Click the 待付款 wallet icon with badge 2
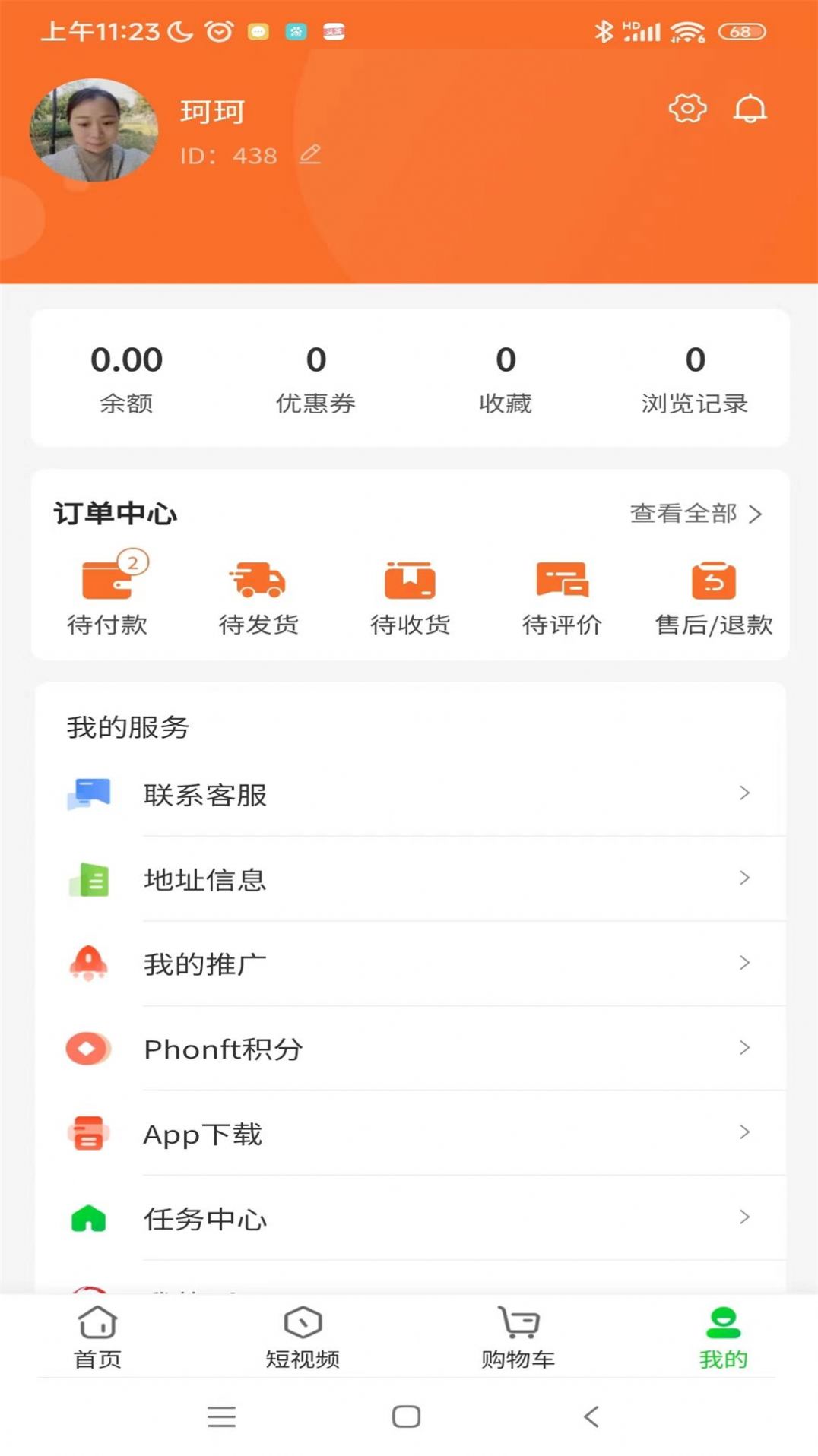This screenshot has height=1456, width=818. pos(109,581)
